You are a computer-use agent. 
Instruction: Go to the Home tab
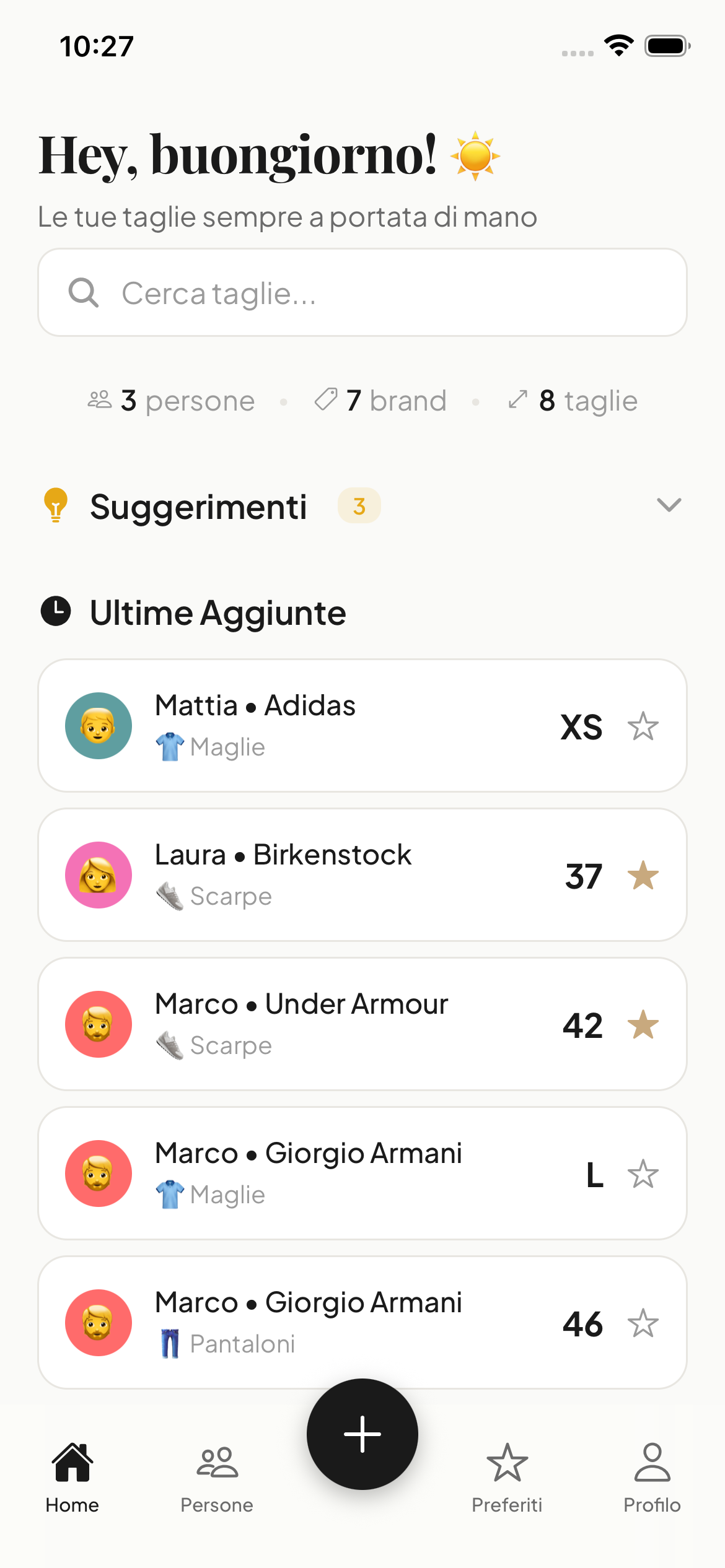pos(72,1477)
